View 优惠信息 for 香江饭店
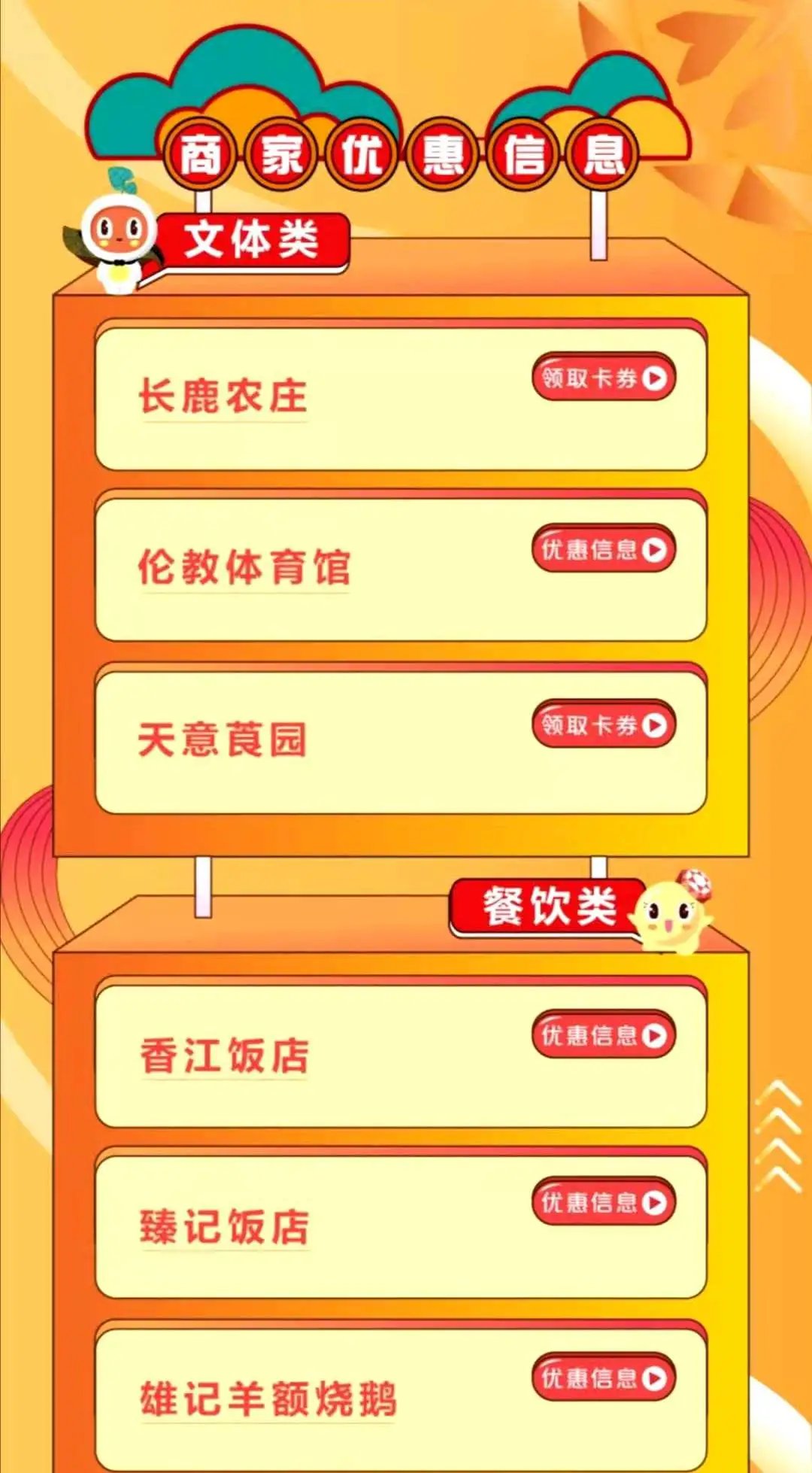The image size is (812, 1473). [x=604, y=1035]
